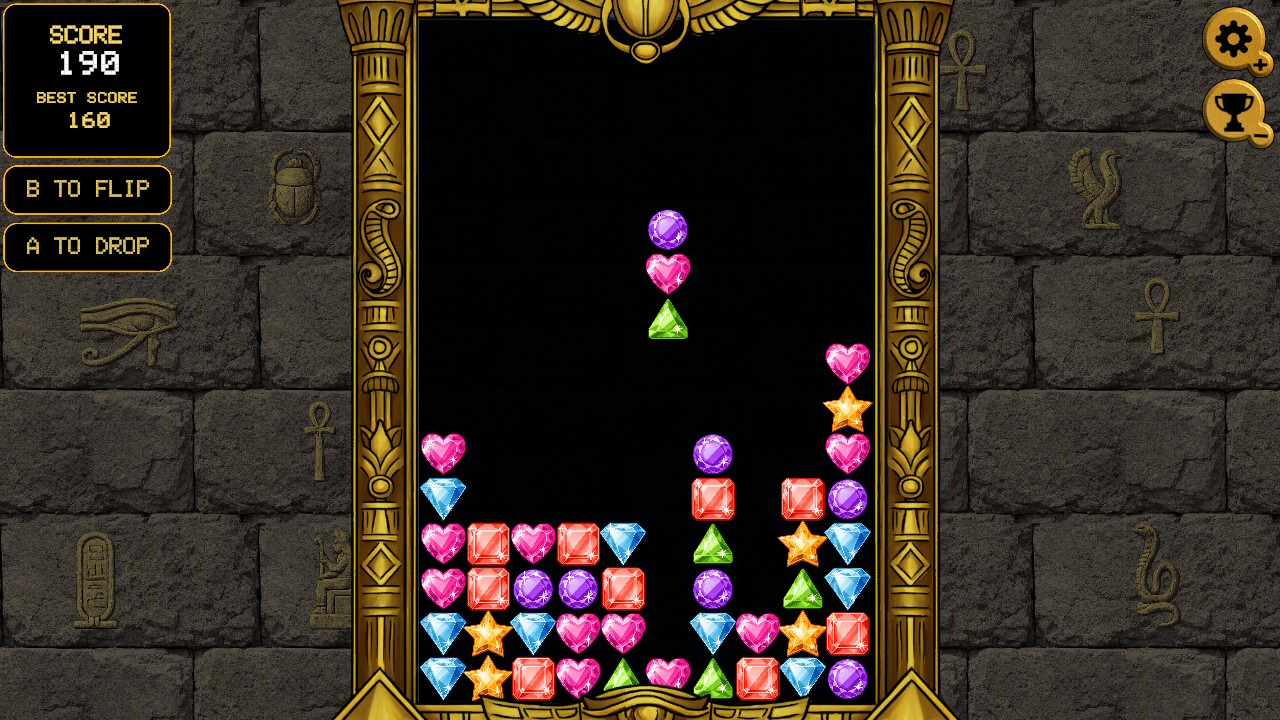Tap the A TO DROP button
The height and width of the screenshot is (720, 1280).
[x=87, y=247]
